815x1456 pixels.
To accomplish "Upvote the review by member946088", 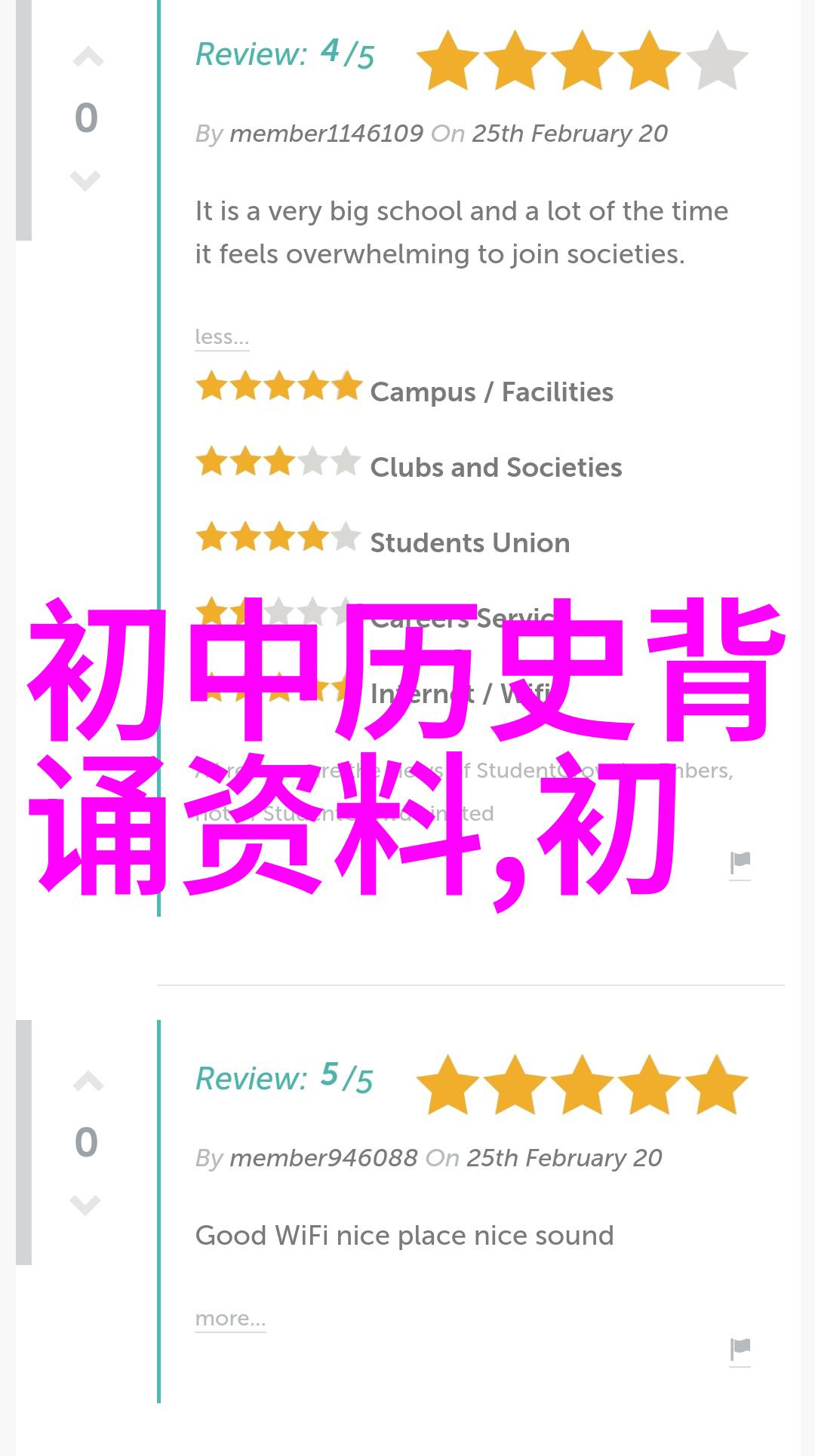I will click(x=88, y=1083).
